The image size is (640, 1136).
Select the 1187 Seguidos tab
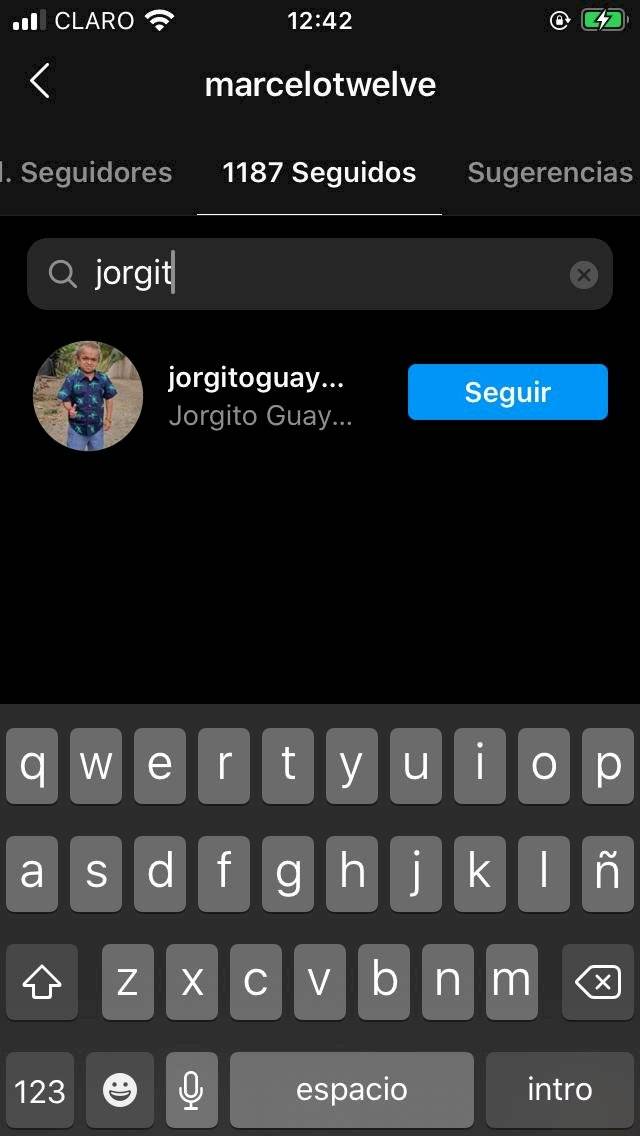pyautogui.click(x=319, y=173)
